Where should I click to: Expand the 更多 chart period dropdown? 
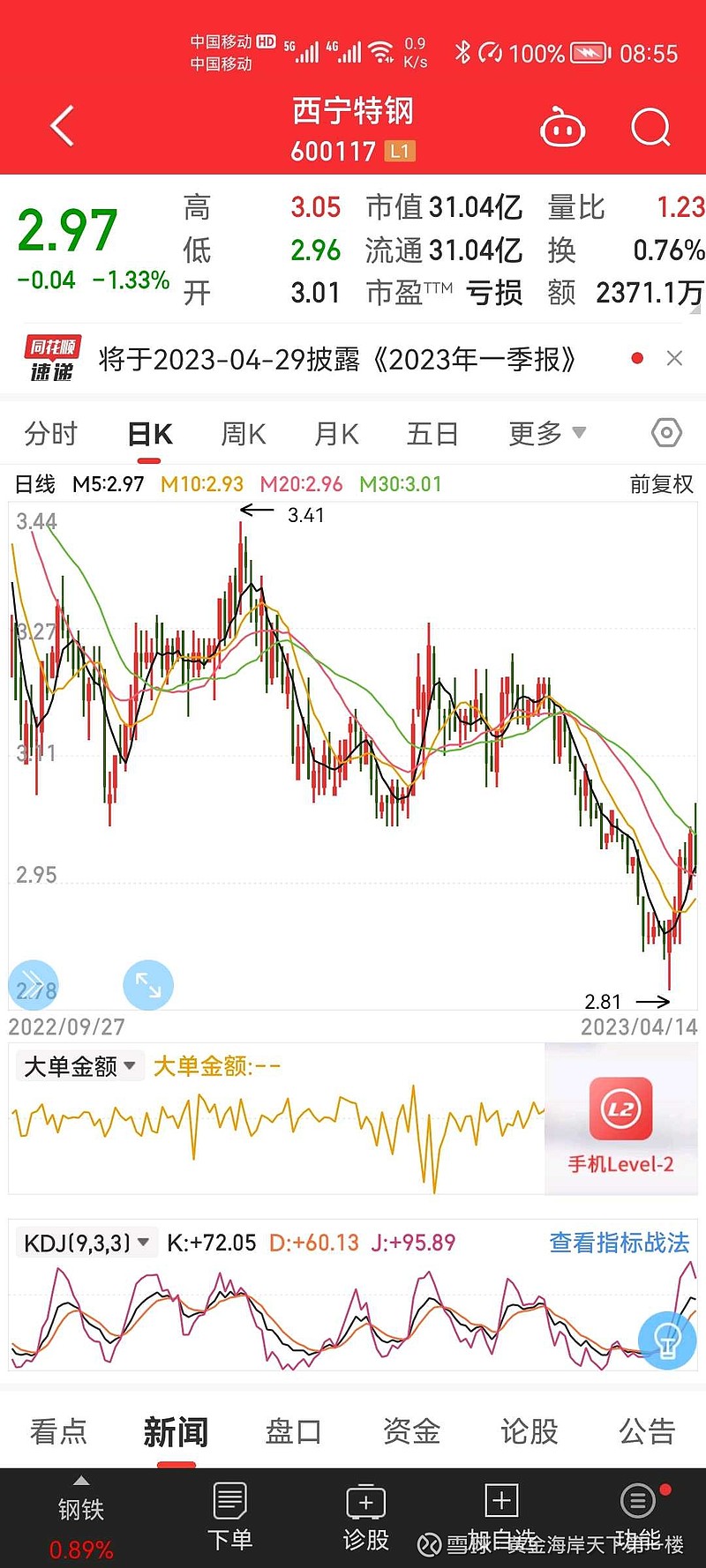coord(547,433)
